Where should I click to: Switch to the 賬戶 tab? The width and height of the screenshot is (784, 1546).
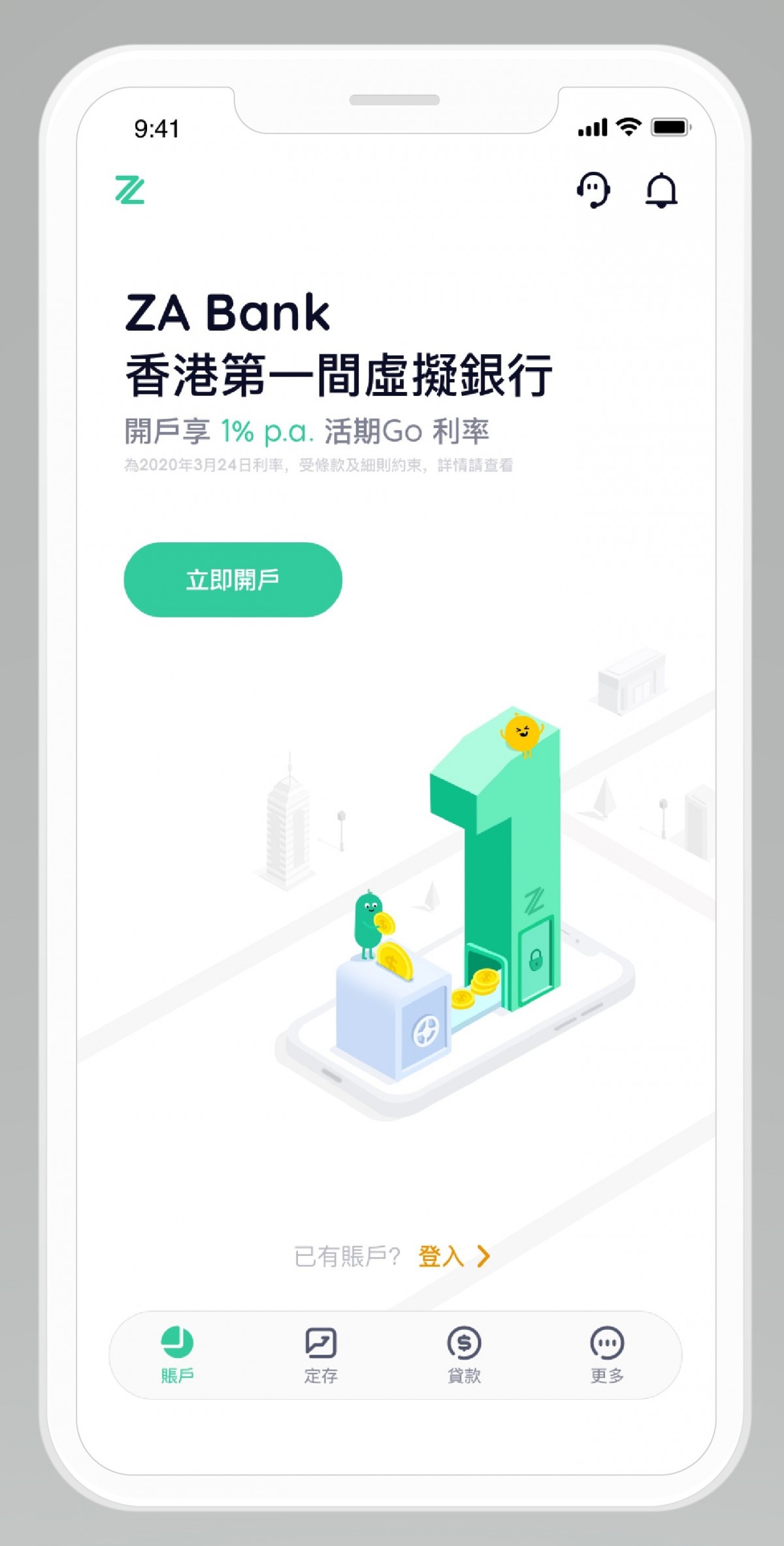177,1355
